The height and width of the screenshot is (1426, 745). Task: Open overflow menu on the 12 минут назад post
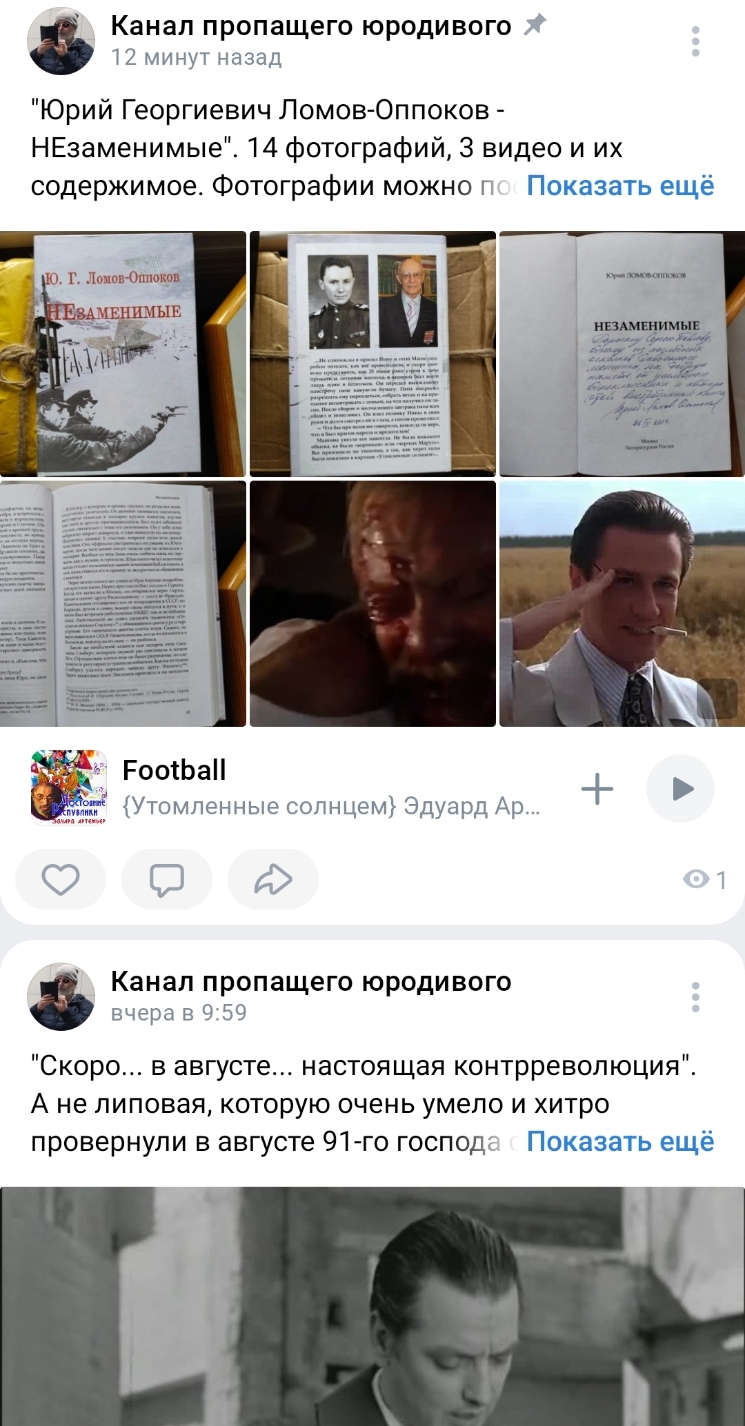tap(695, 42)
